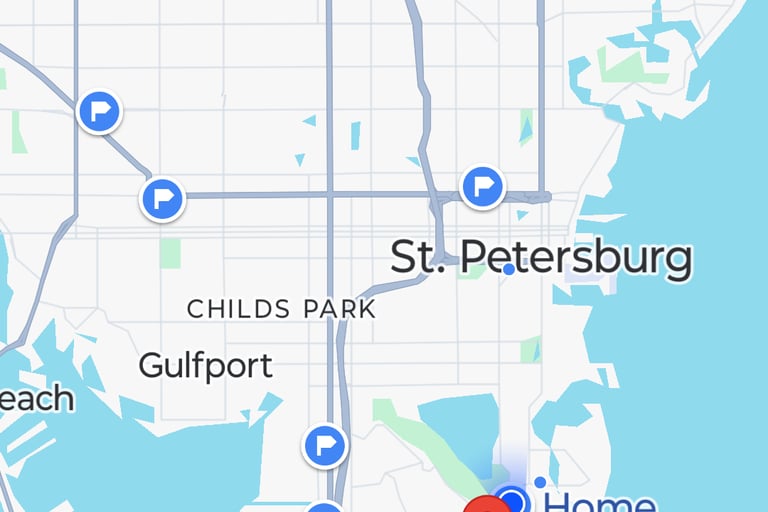
Task: Tap the parking pin directly above the St. Petersburg label
Action: pos(483,186)
